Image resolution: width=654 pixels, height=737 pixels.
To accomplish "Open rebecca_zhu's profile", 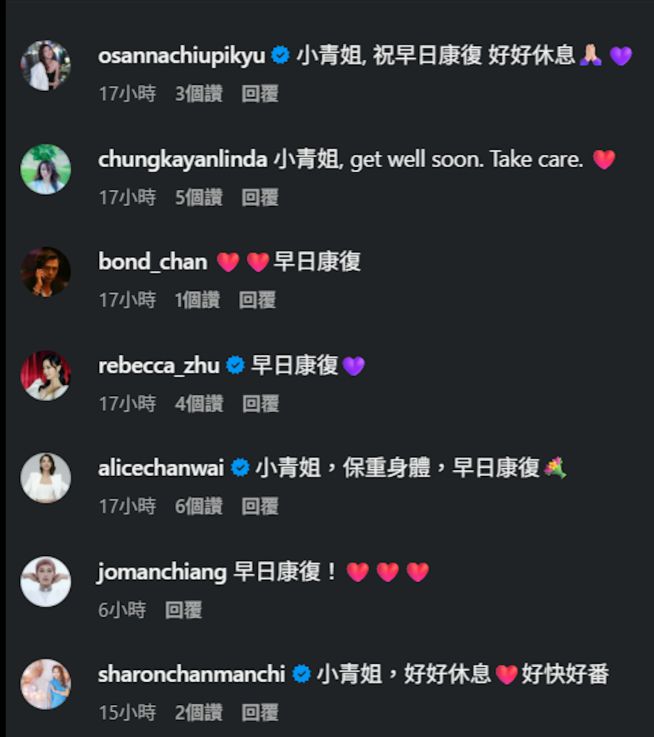I will coord(158,366).
